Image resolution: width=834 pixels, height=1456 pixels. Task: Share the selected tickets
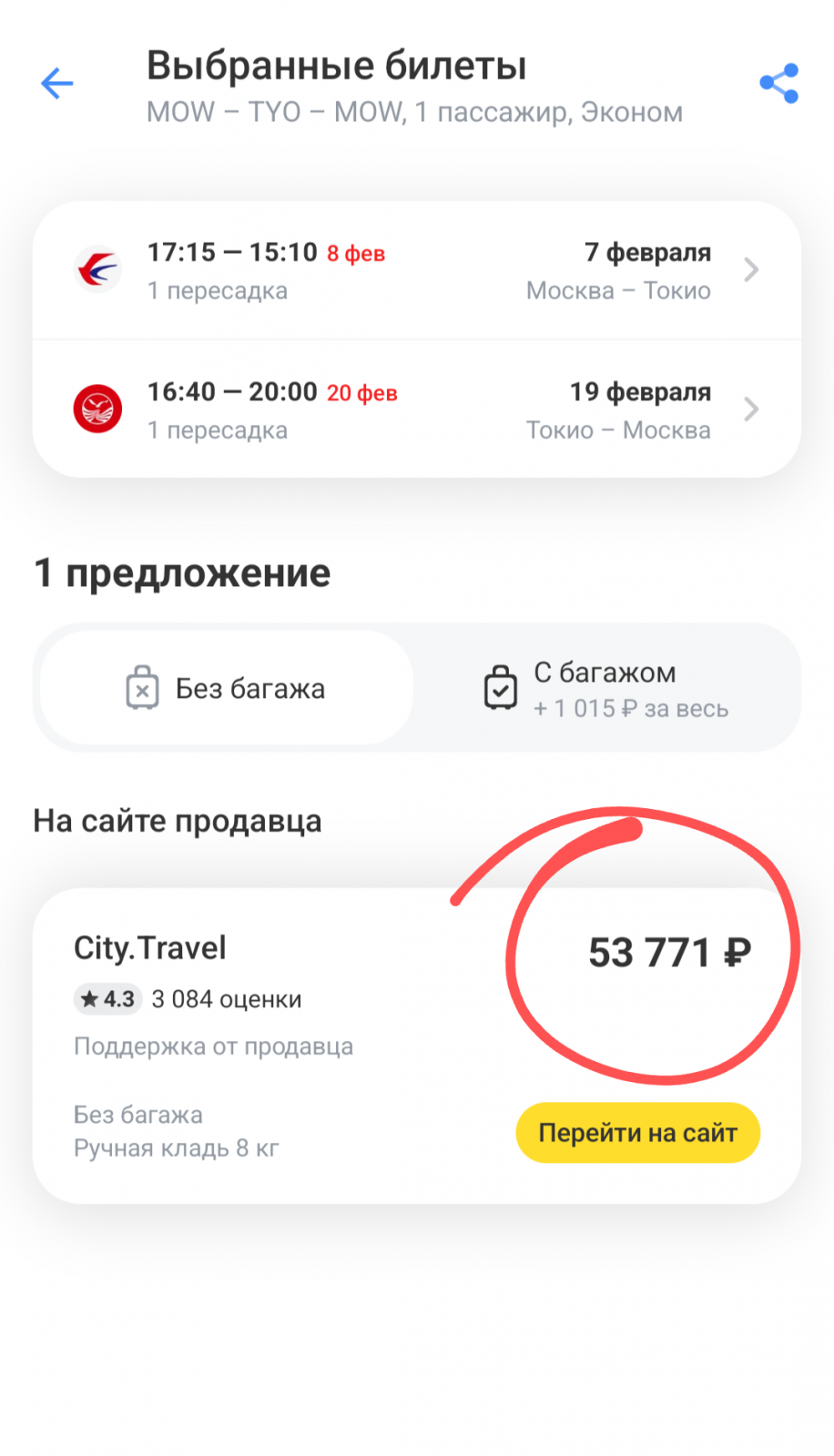[778, 84]
